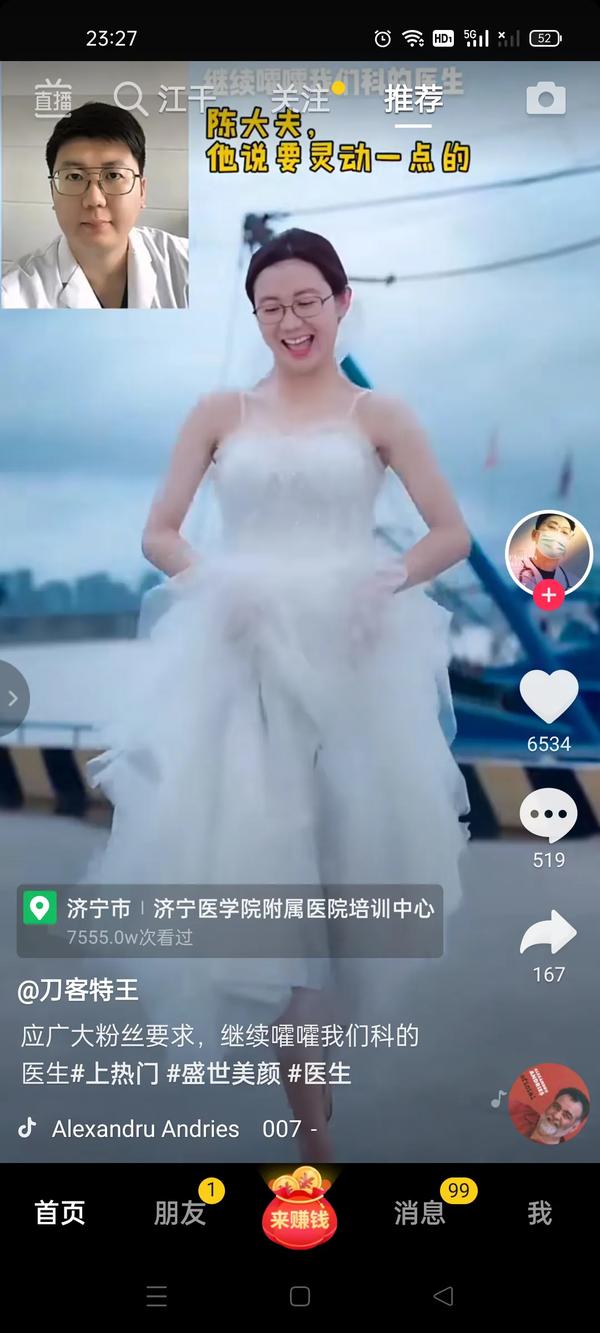This screenshot has height=1333, width=600.
Task: Share this video with the arrow
Action: (548, 932)
